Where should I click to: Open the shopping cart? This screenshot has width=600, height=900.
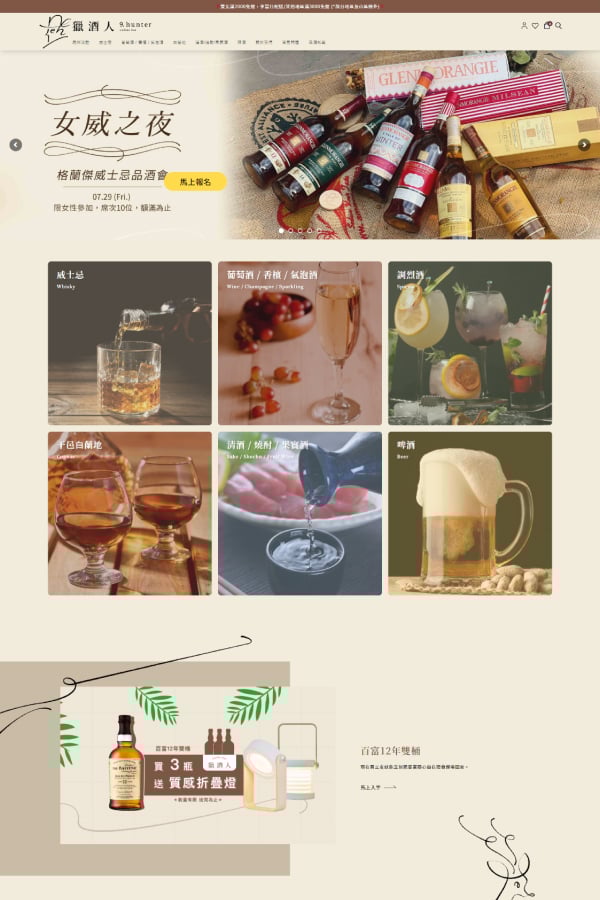[x=547, y=26]
